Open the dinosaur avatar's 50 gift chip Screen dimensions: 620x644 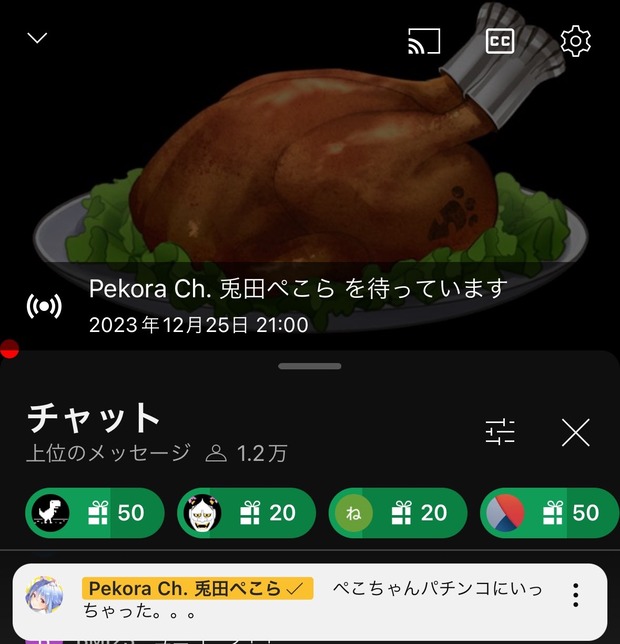(x=94, y=513)
